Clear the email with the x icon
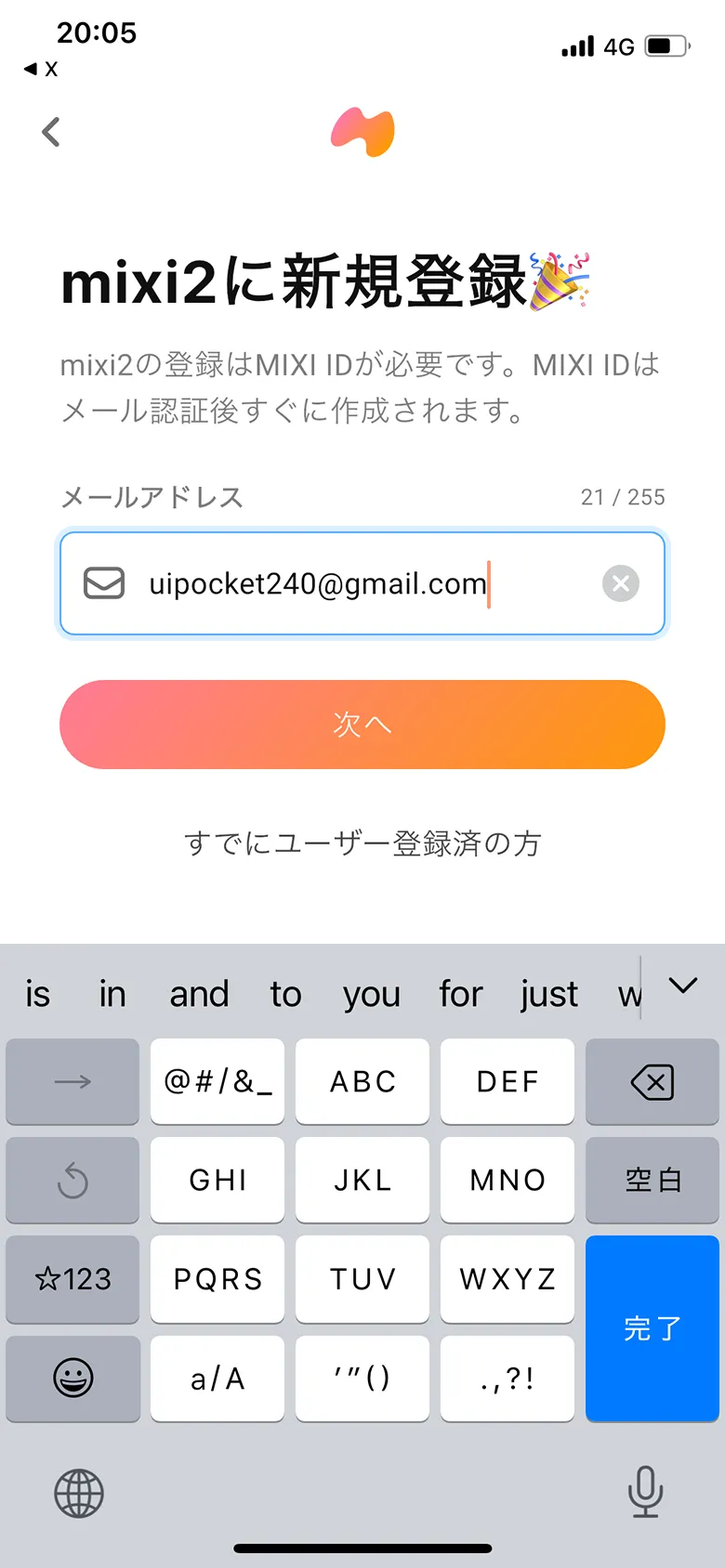 pyautogui.click(x=620, y=582)
